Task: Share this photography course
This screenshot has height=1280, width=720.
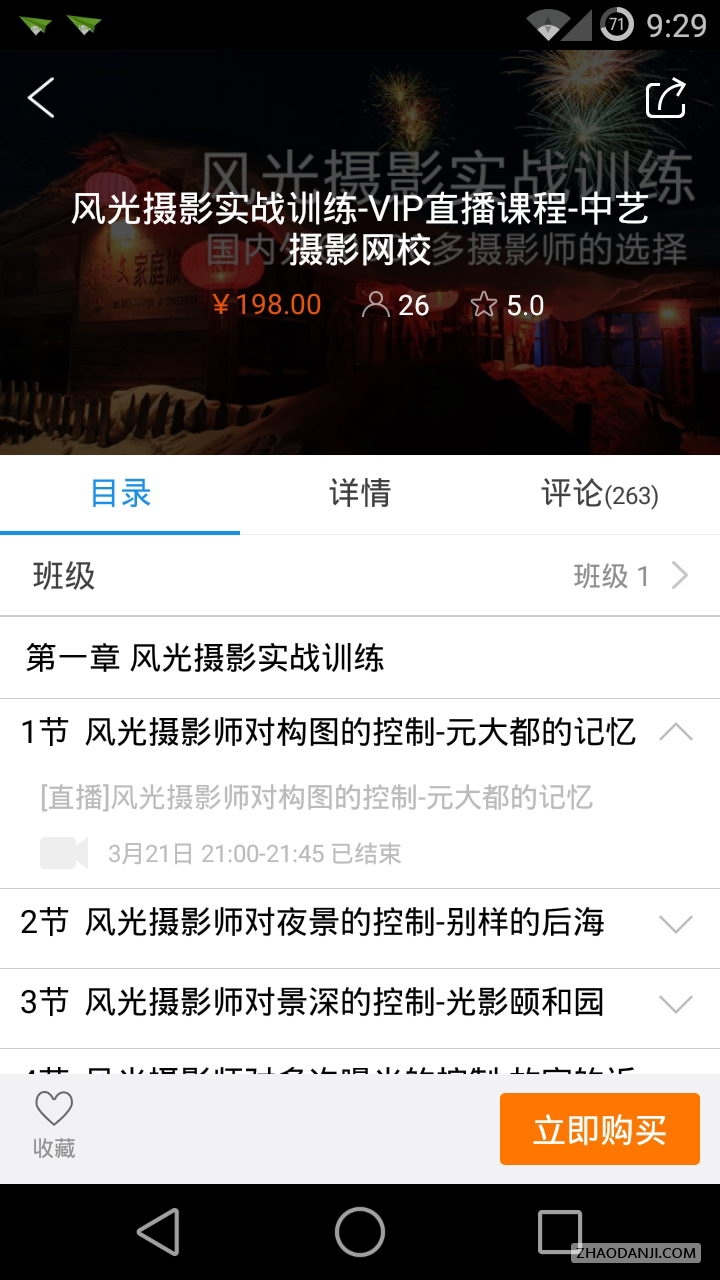Action: point(666,98)
